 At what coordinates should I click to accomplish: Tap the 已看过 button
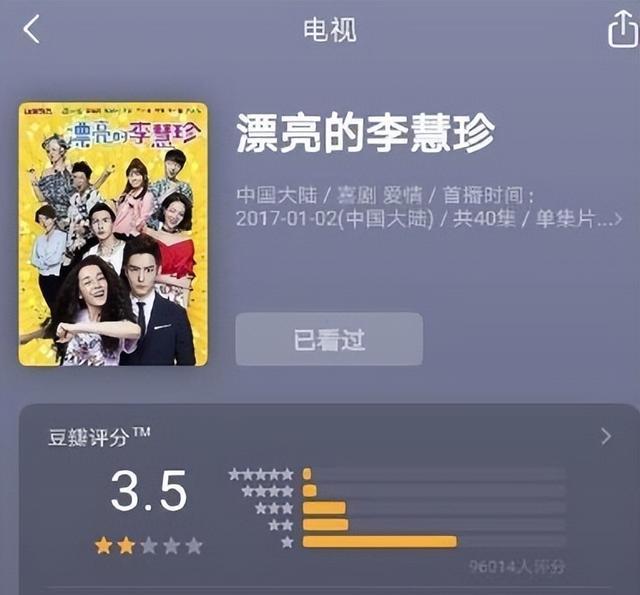(328, 339)
